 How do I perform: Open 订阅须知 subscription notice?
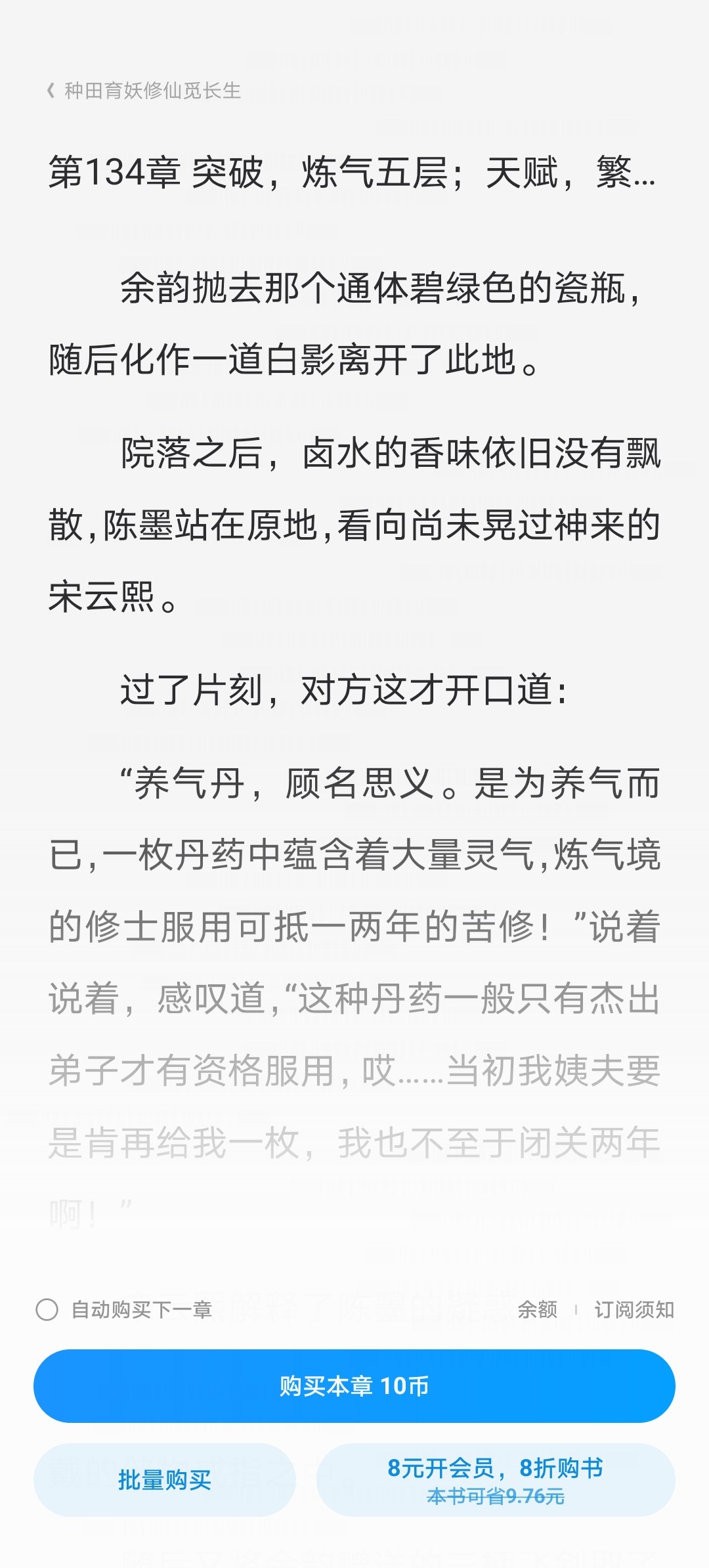pos(634,1309)
